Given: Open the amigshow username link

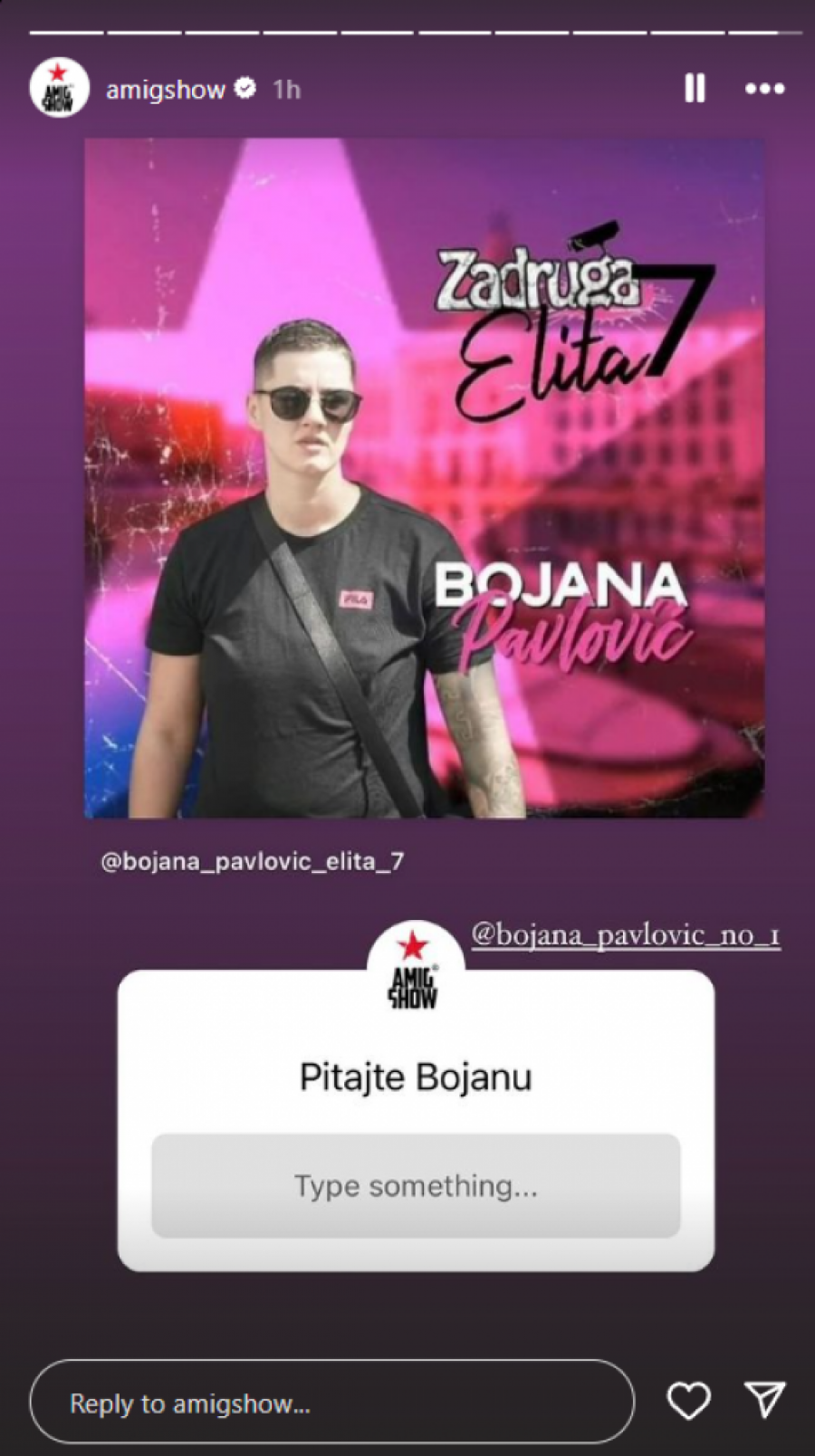Looking at the screenshot, I should click(165, 90).
